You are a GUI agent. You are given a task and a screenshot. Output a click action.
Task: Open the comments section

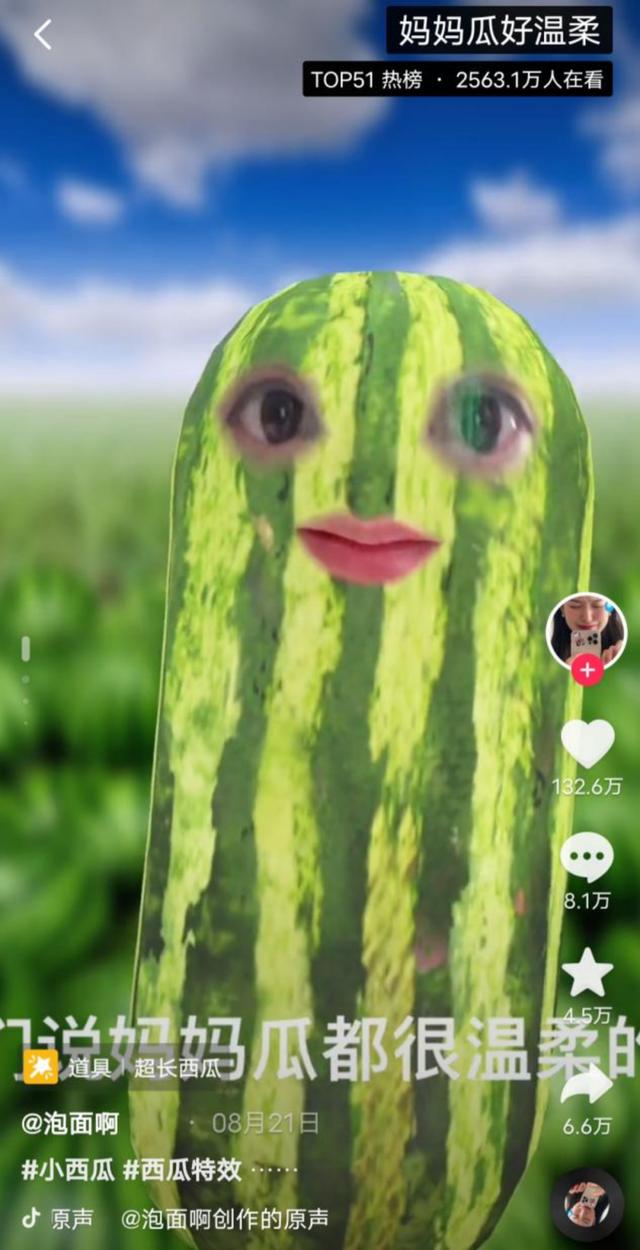point(587,857)
